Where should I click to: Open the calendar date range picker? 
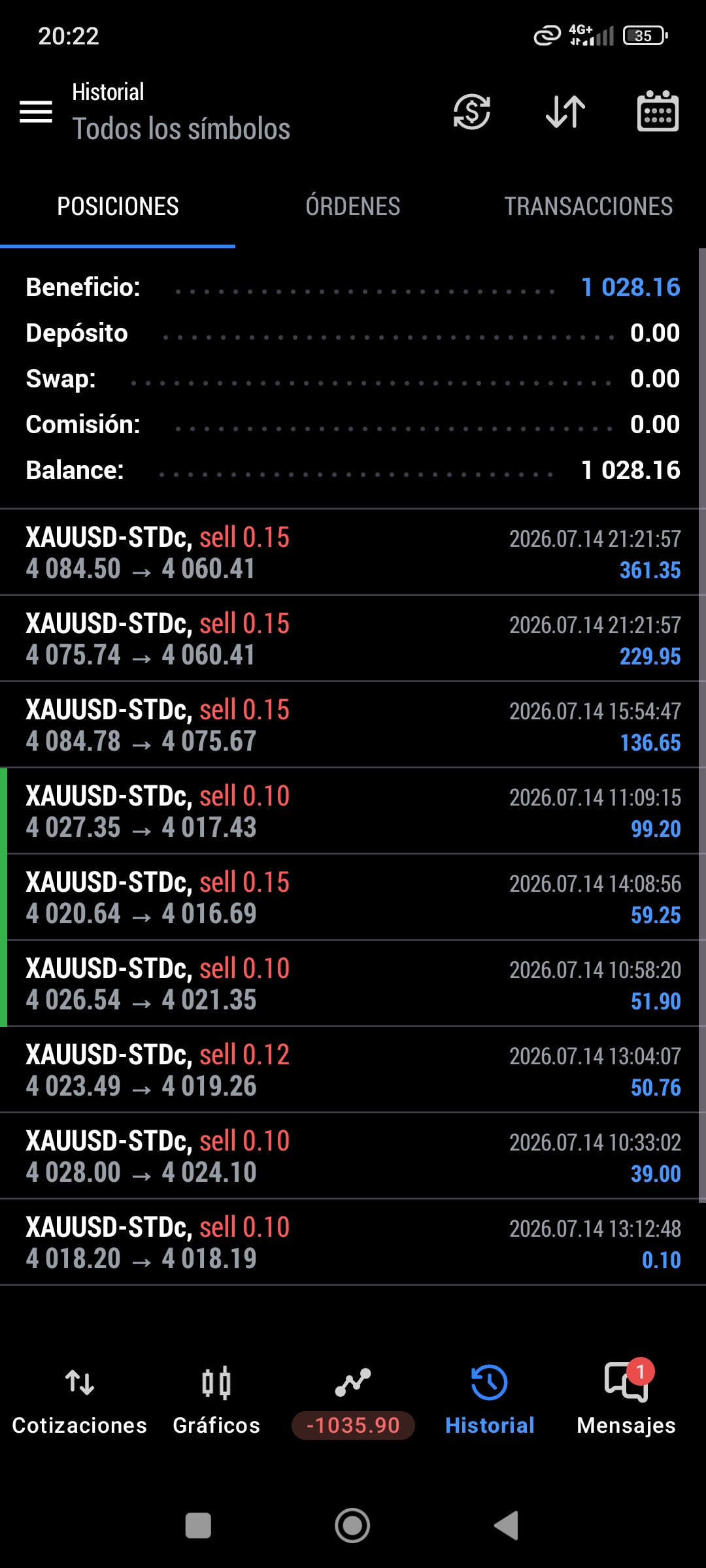(658, 111)
